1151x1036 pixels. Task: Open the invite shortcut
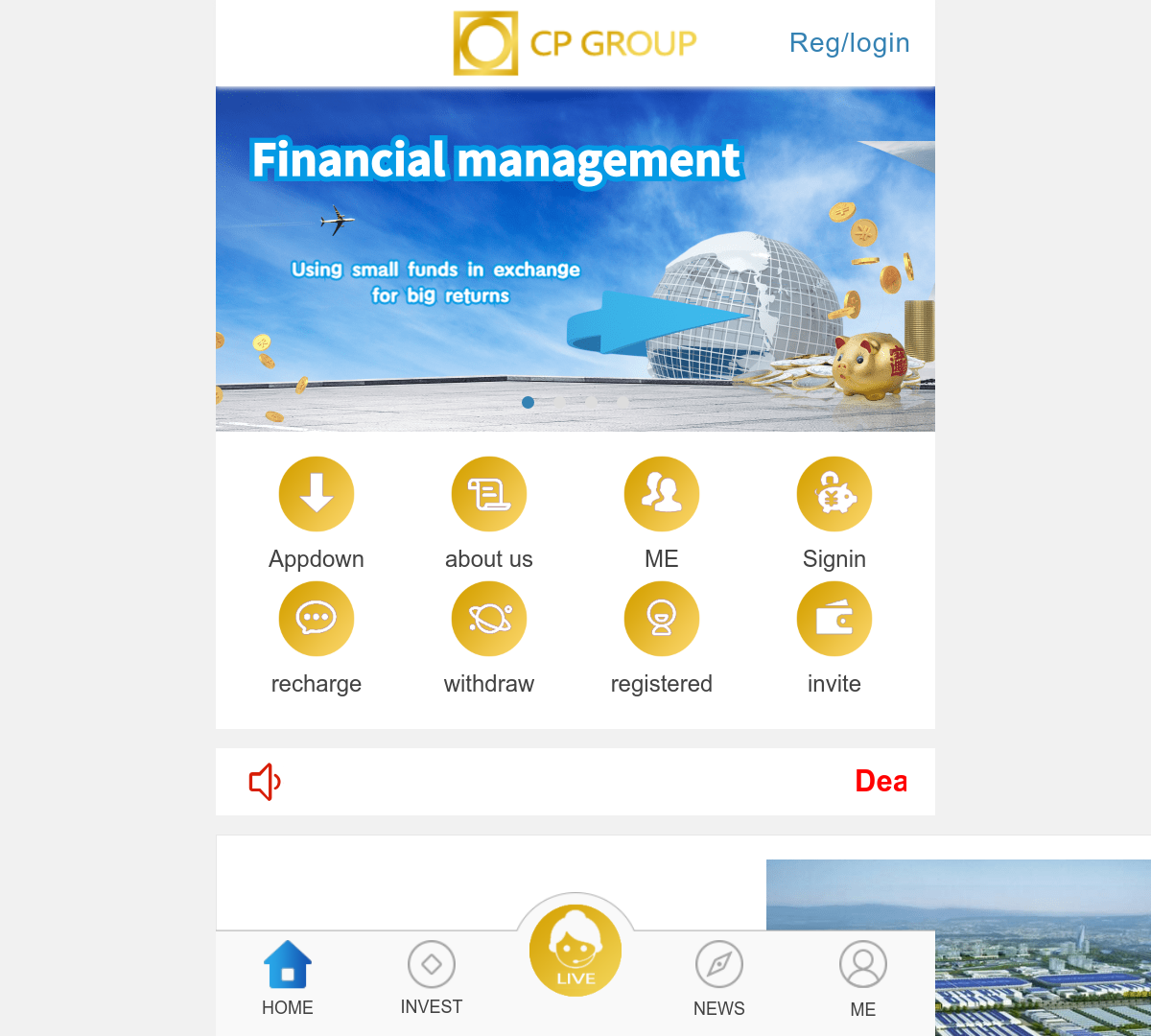click(834, 620)
